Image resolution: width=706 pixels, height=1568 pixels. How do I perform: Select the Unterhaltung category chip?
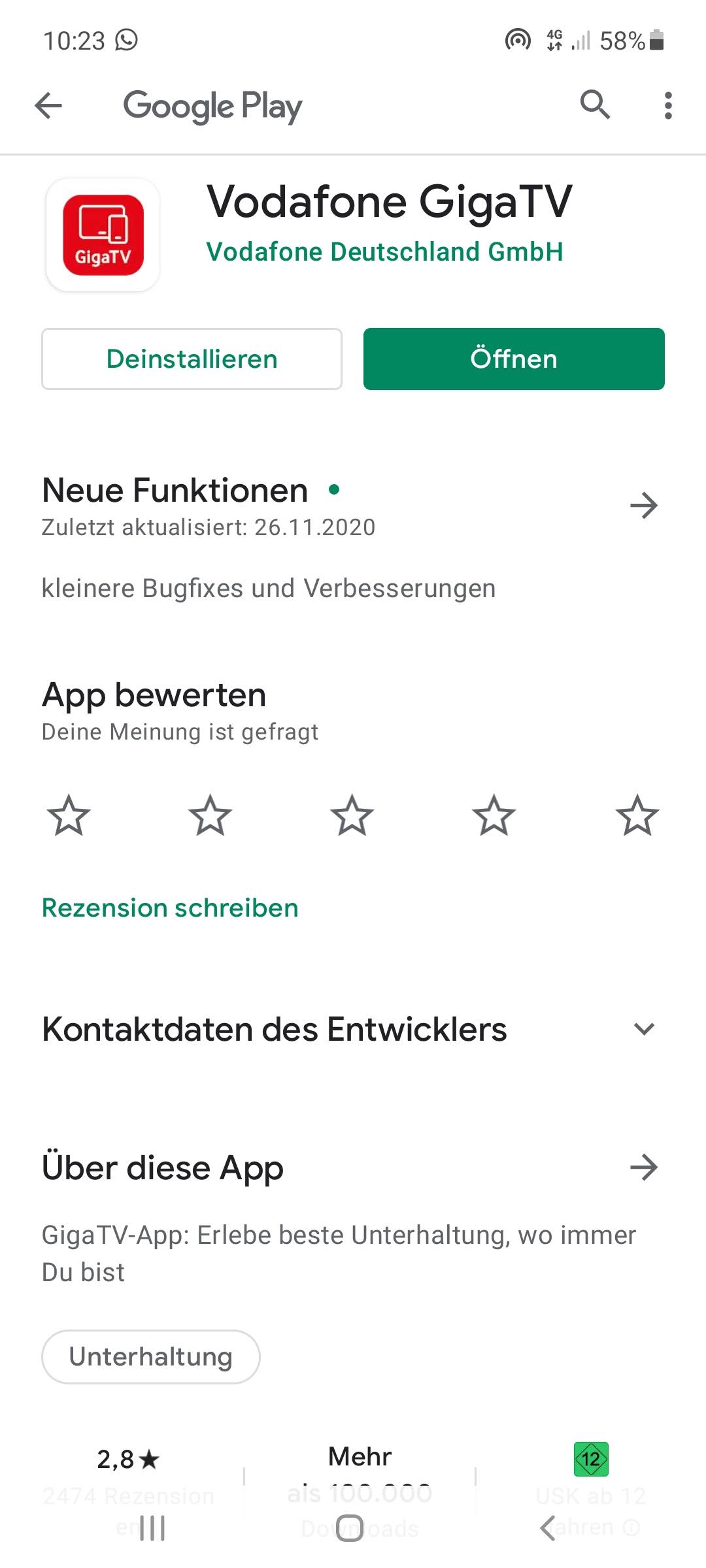pos(151,1357)
